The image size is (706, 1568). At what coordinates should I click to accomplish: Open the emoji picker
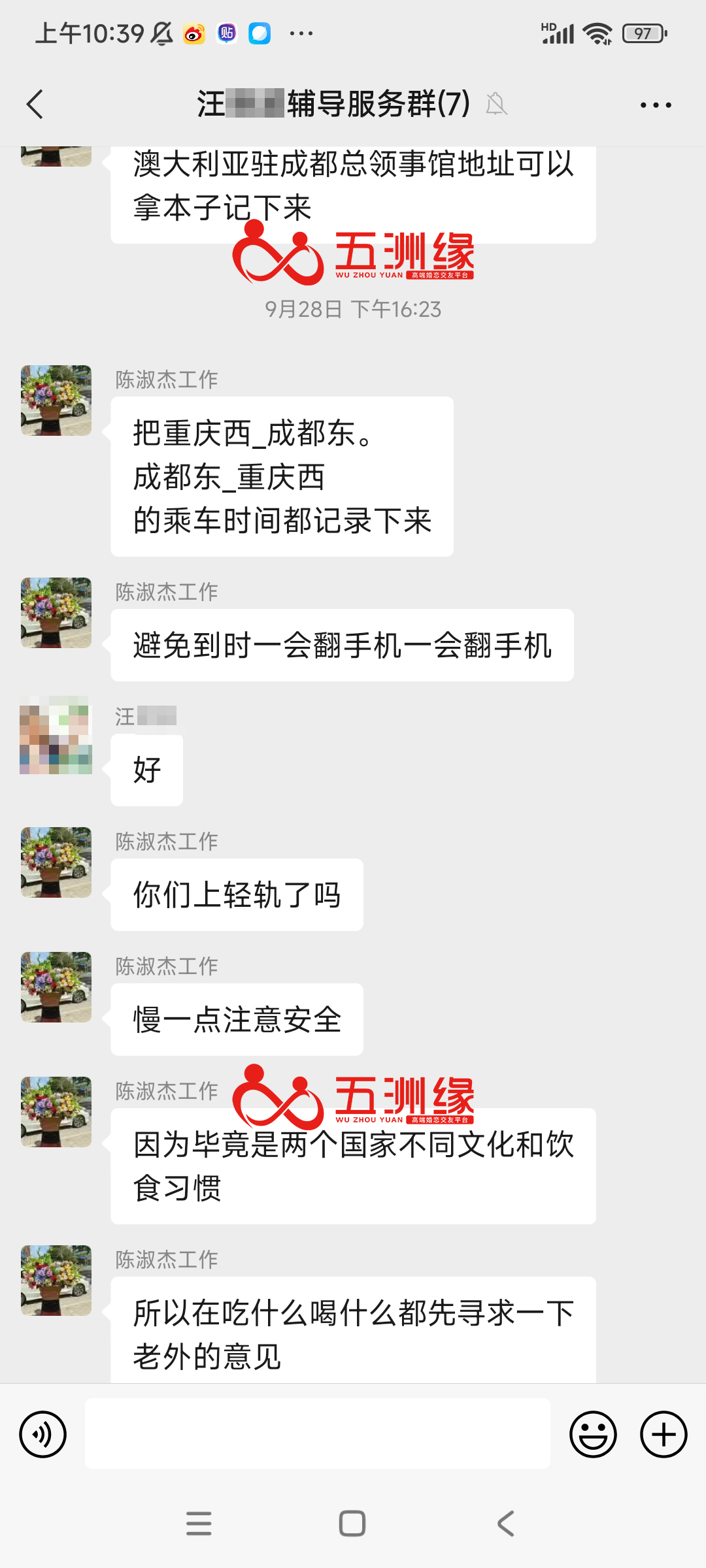coord(593,1435)
